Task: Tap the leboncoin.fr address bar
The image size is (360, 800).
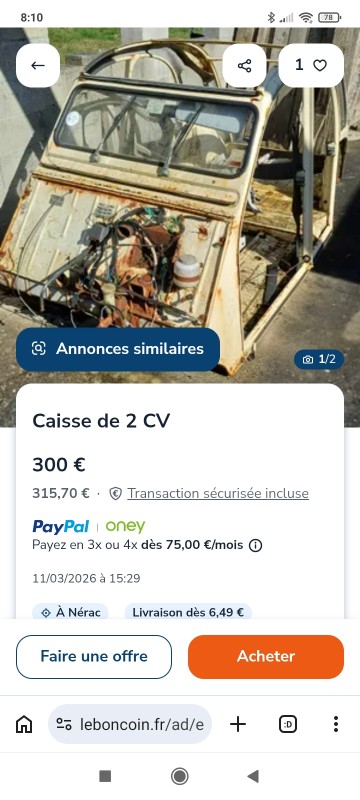Action: pyautogui.click(x=130, y=724)
